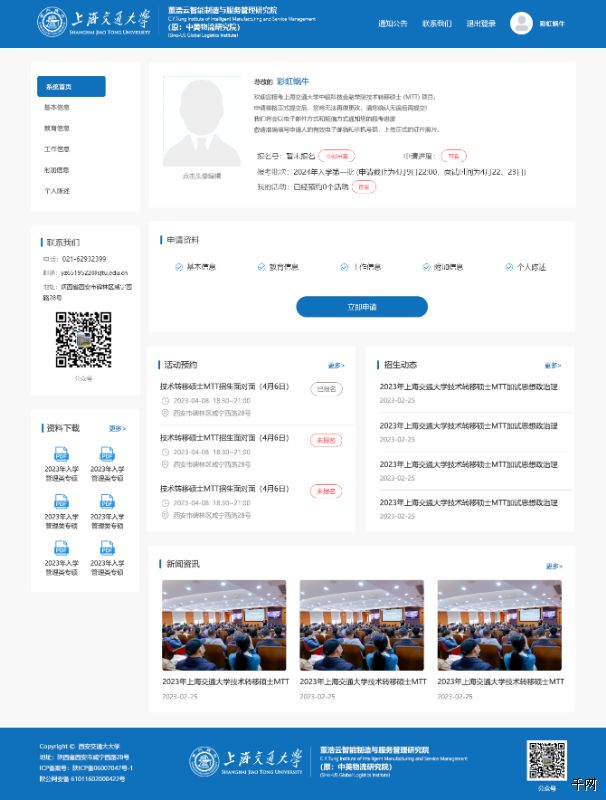Switch to 基本信息 in the side menu
The width and height of the screenshot is (606, 800).
tap(57, 107)
